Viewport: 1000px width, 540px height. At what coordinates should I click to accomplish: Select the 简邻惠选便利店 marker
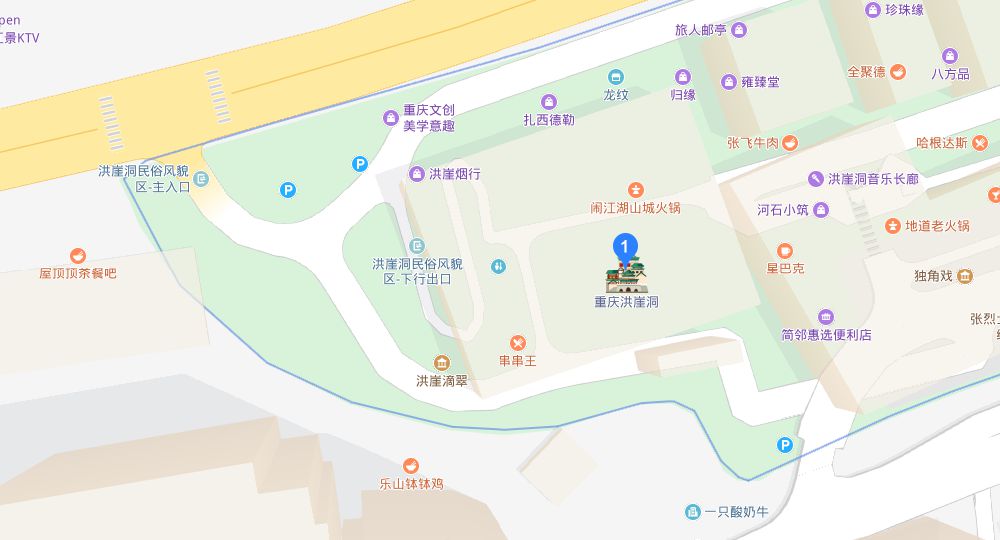pyautogui.click(x=826, y=317)
